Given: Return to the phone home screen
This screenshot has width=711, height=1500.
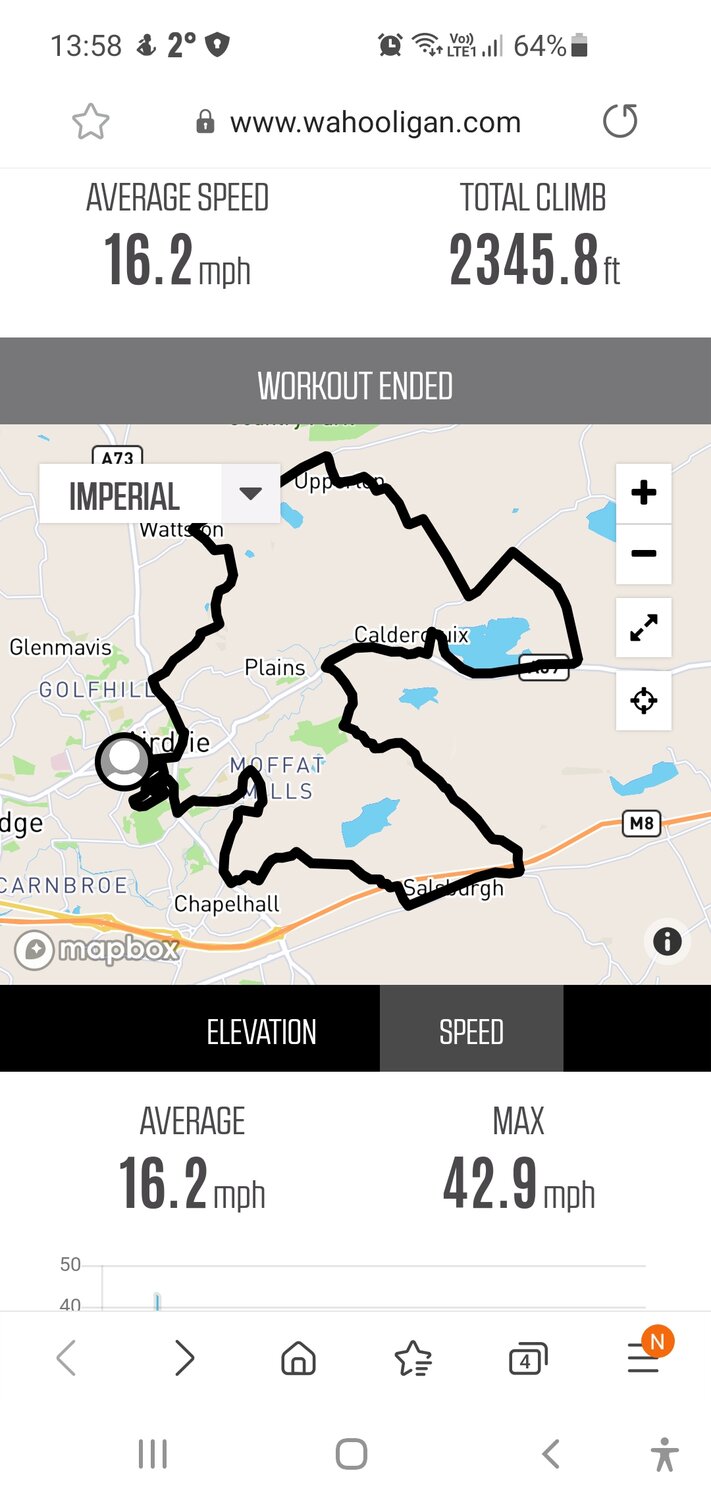Looking at the screenshot, I should point(351,1454).
